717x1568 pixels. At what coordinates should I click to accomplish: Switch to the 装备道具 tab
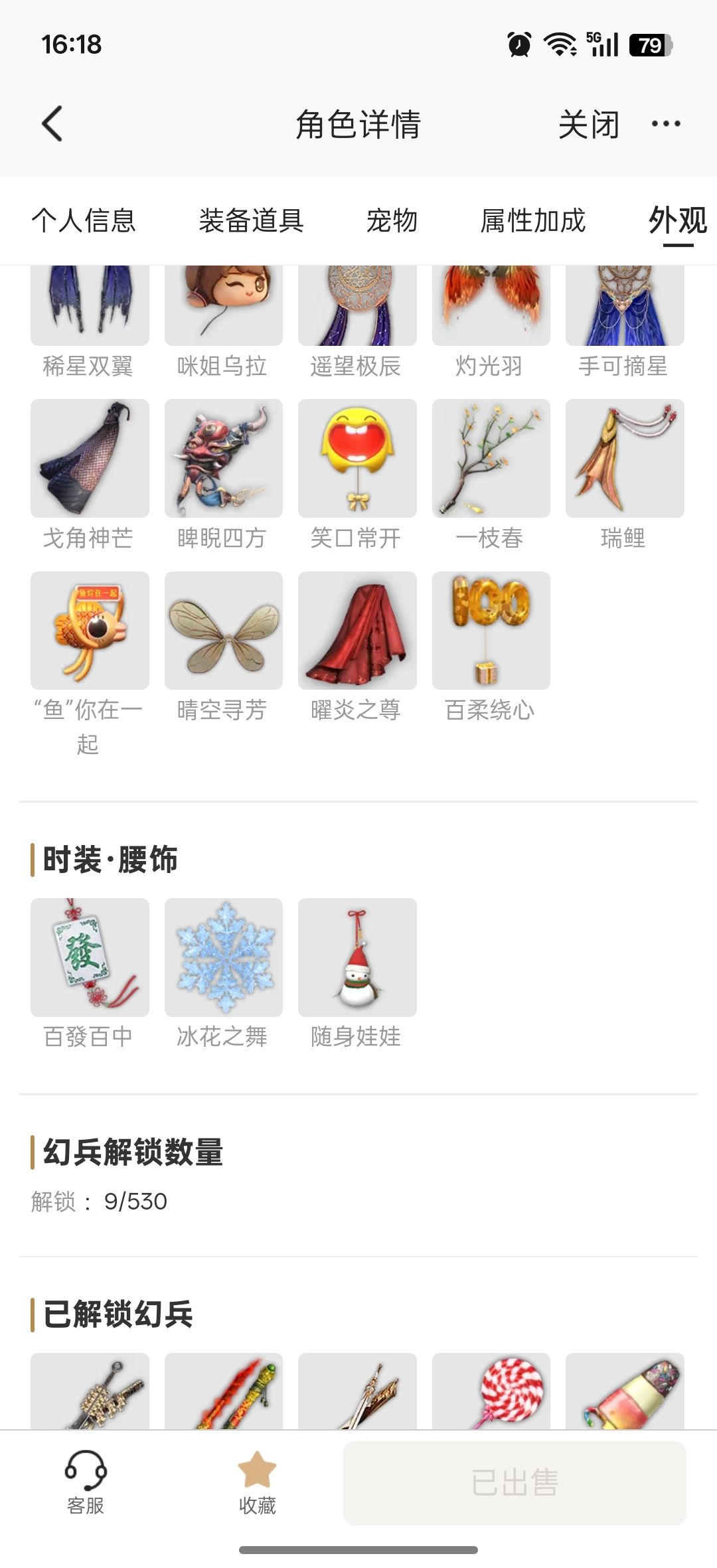point(251,220)
